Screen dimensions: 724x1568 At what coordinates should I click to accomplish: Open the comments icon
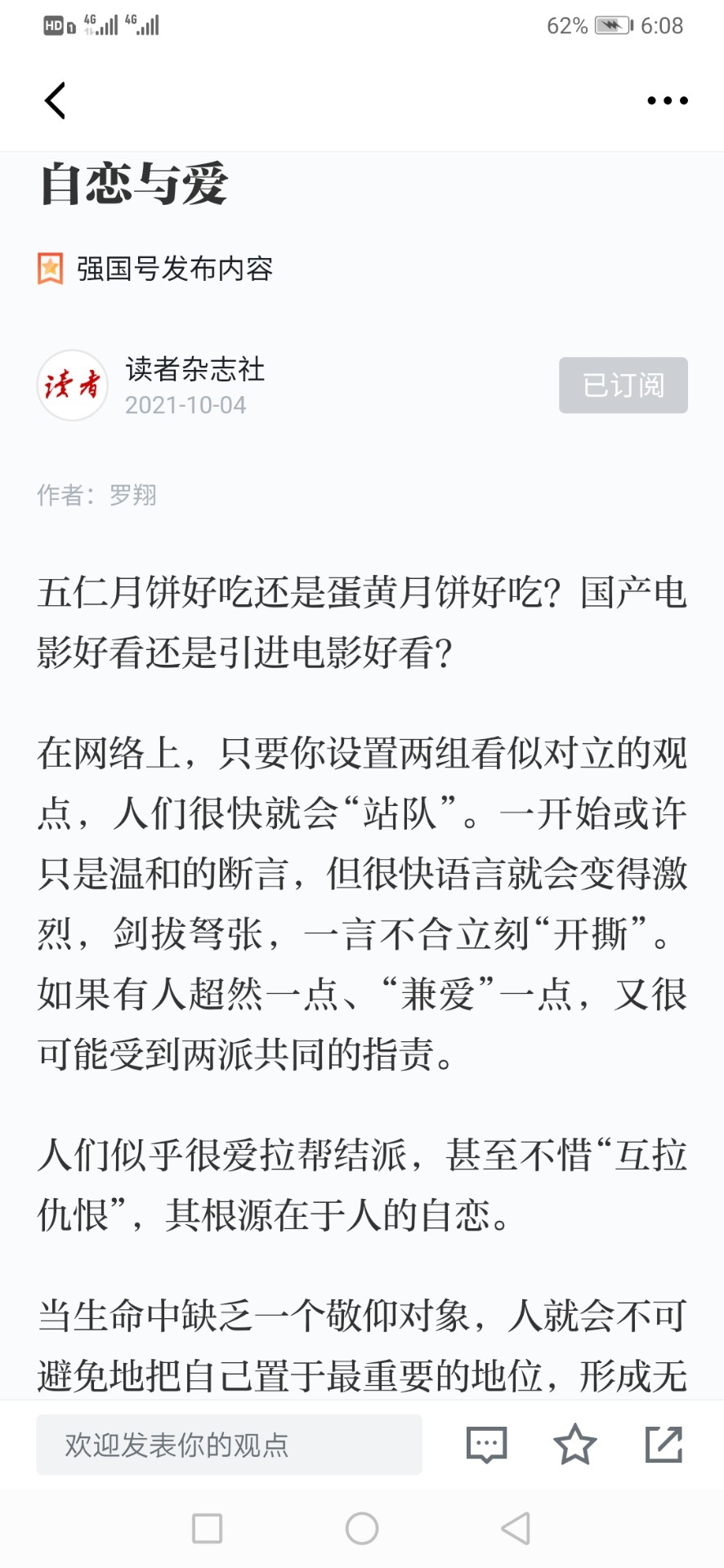coord(486,1445)
